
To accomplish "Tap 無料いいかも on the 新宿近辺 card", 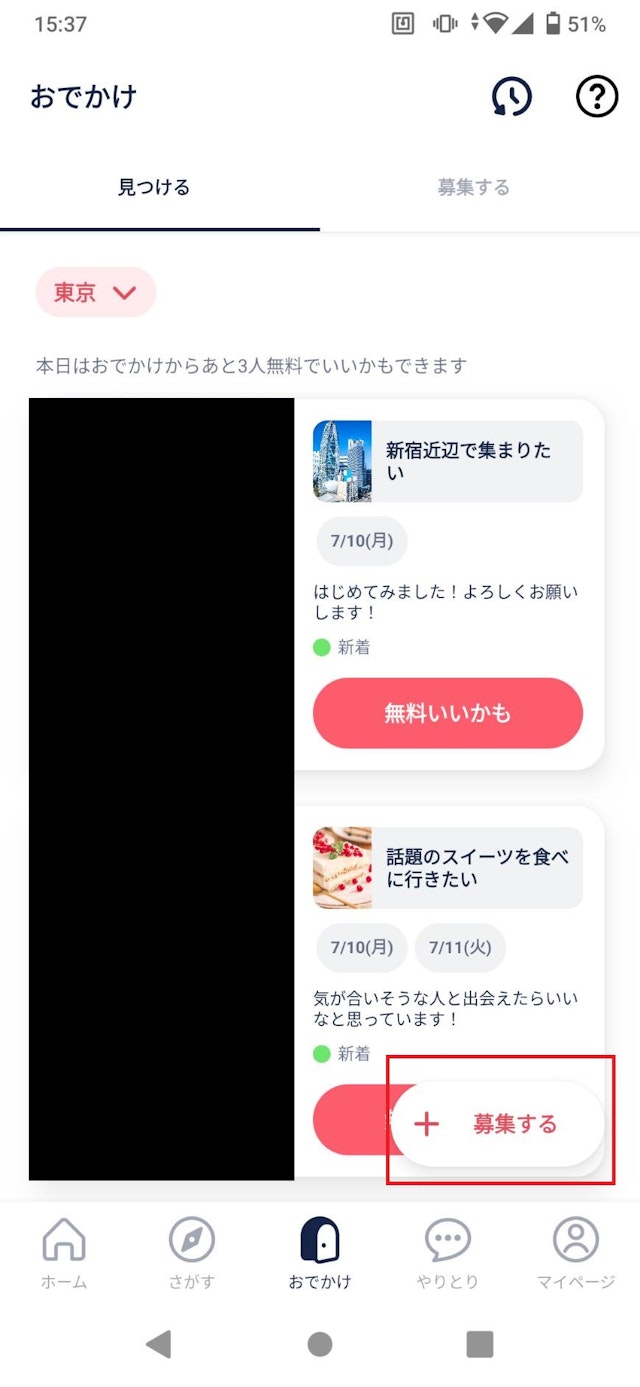I will point(447,713).
